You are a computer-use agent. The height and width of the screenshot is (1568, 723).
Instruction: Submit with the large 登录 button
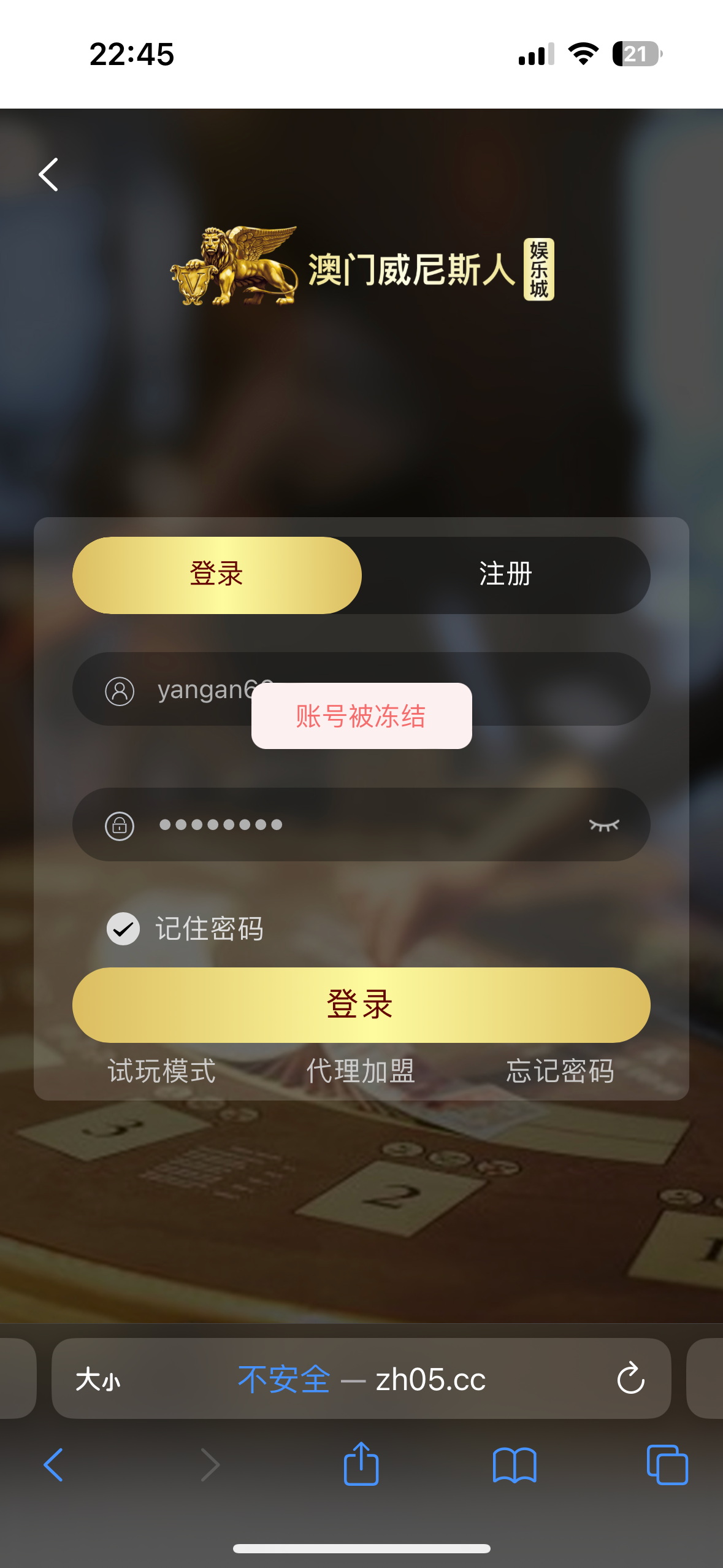tap(361, 1005)
